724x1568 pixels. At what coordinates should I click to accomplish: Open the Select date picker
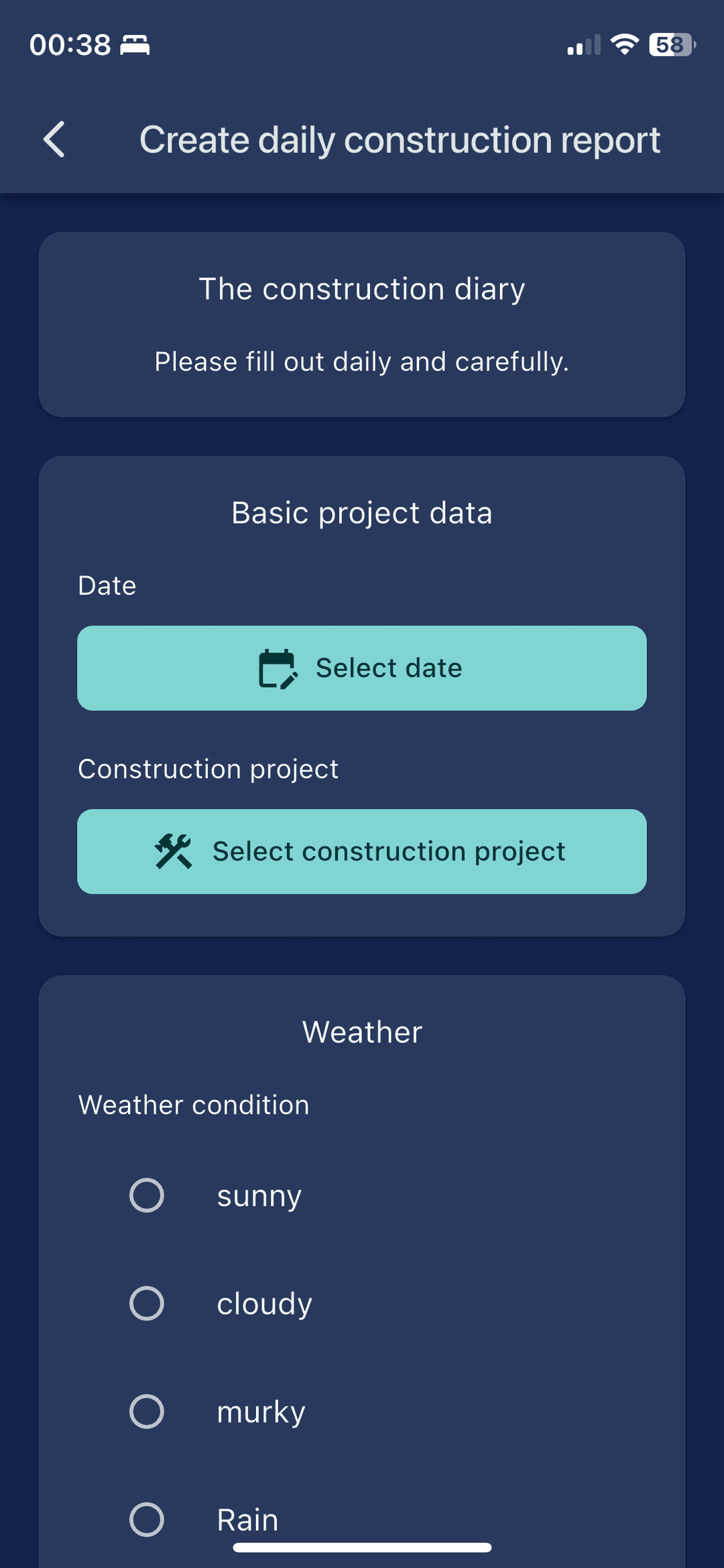(x=362, y=668)
